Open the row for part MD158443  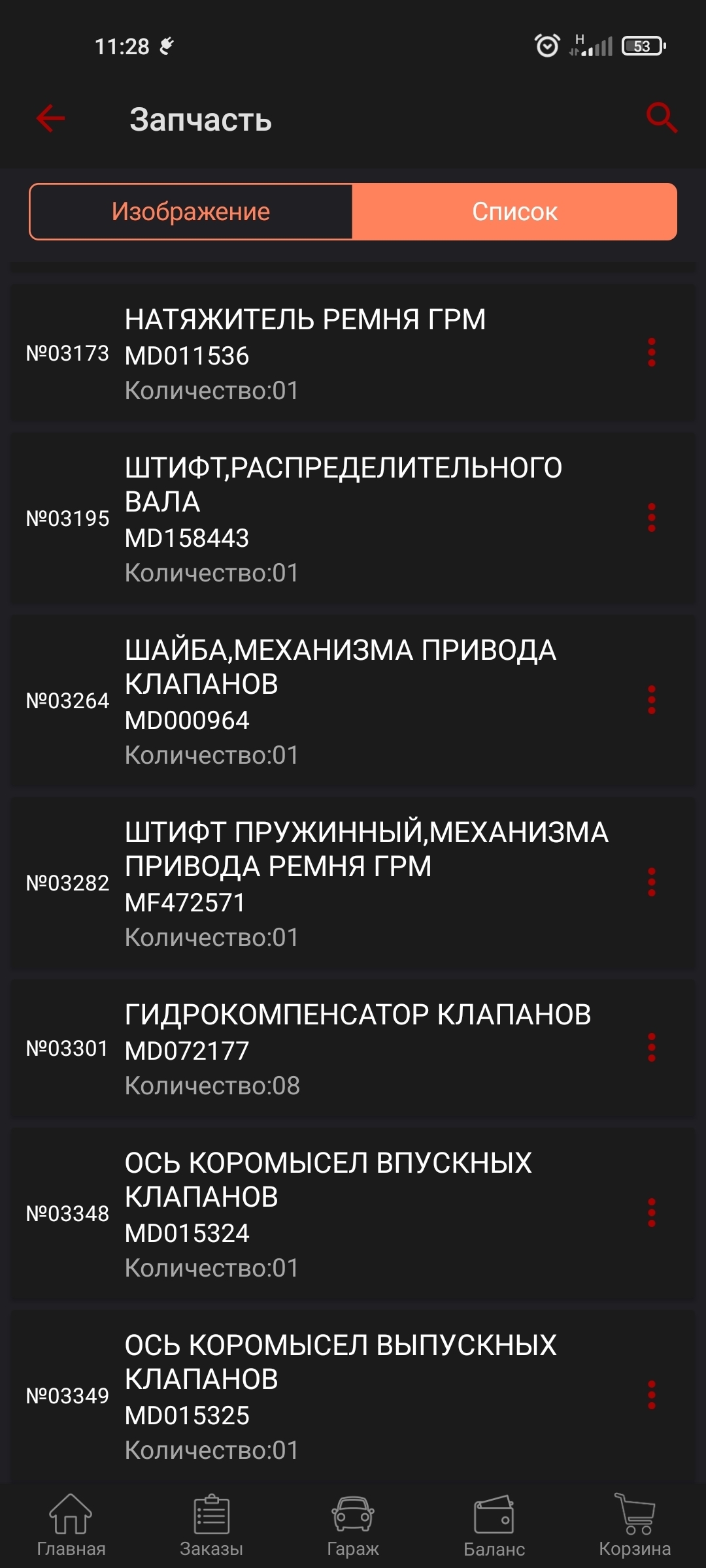327,518
